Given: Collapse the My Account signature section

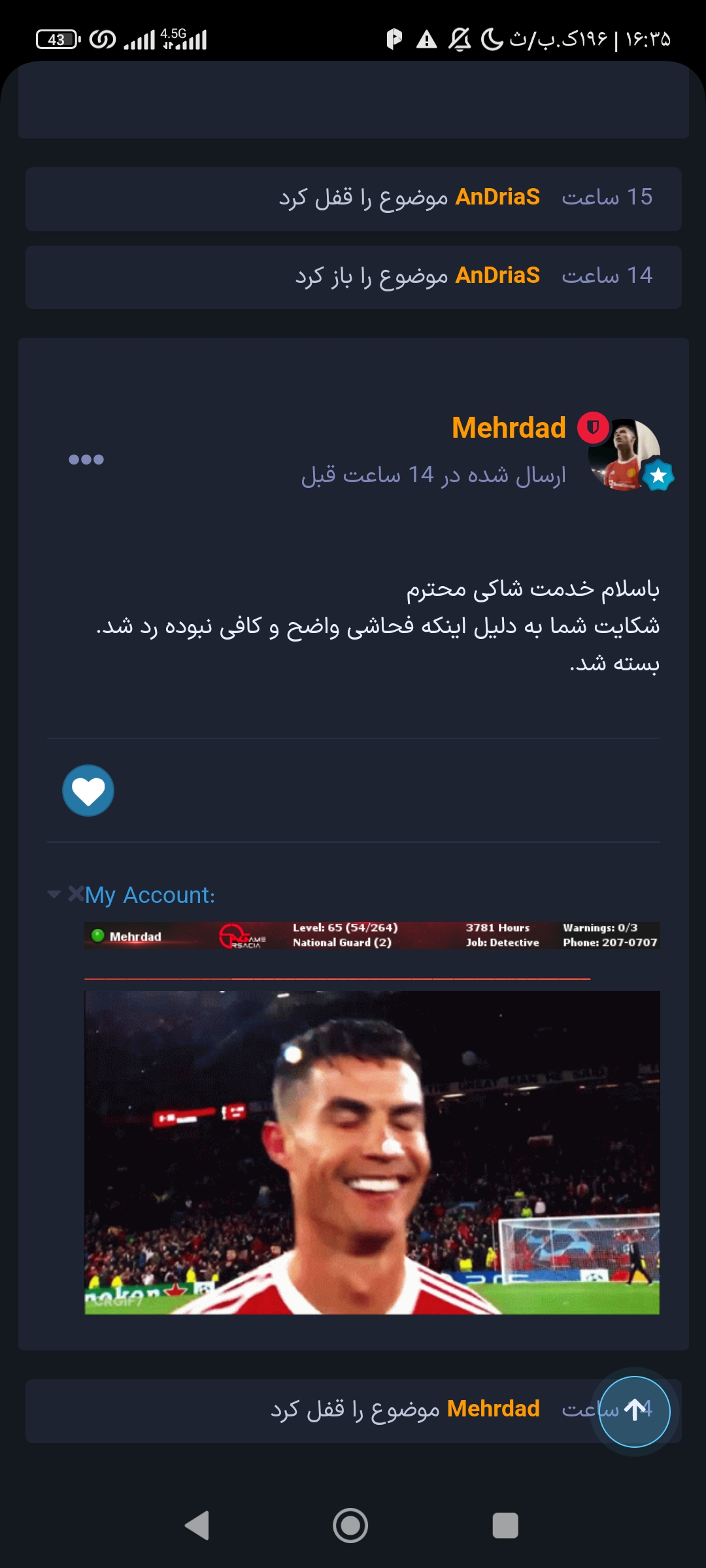Looking at the screenshot, I should 54,894.
